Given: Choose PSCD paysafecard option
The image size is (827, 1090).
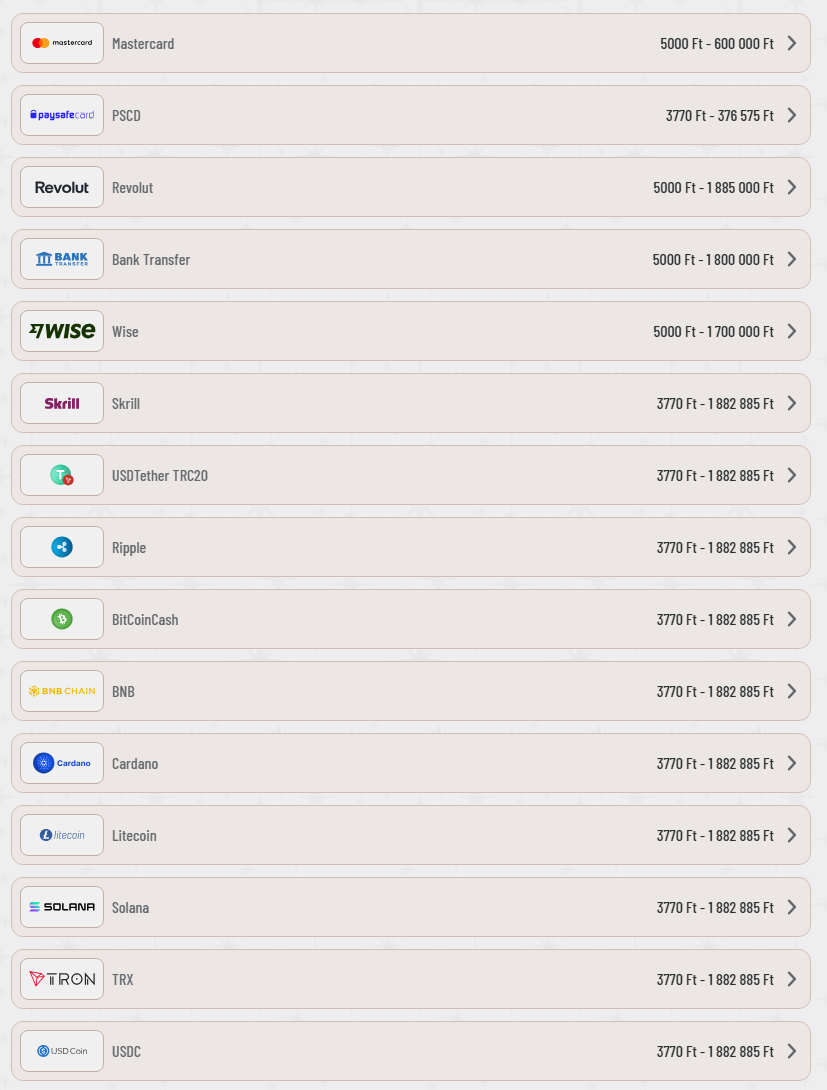Looking at the screenshot, I should point(410,115).
